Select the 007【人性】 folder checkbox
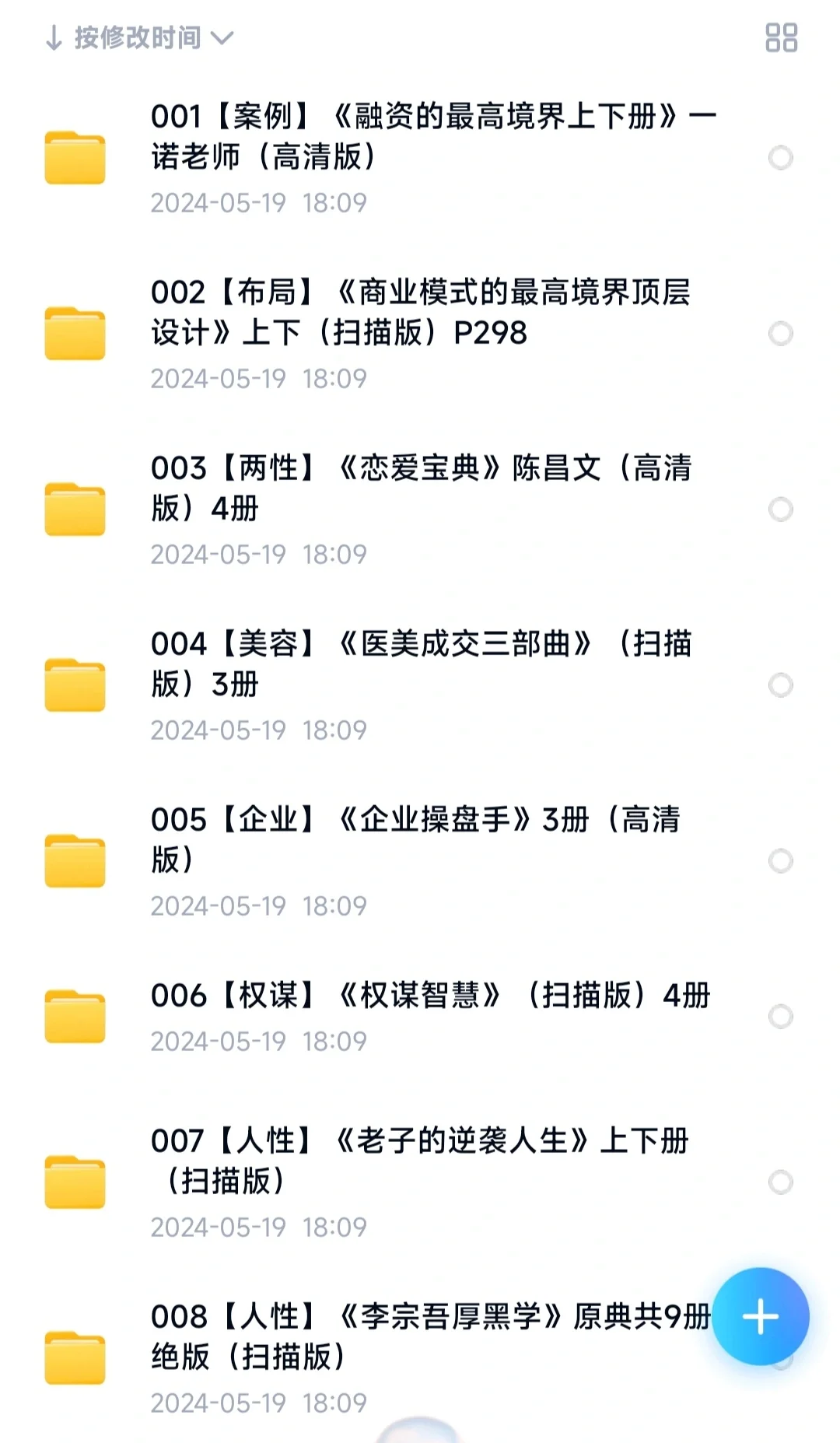840x1443 pixels. (780, 1182)
